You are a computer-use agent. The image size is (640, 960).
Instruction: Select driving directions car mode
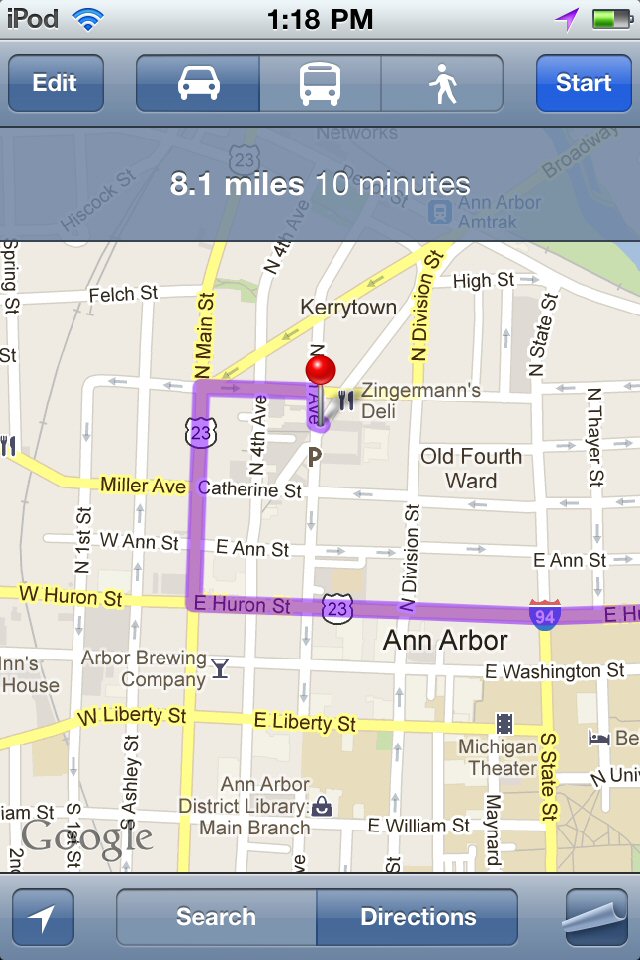pyautogui.click(x=198, y=83)
